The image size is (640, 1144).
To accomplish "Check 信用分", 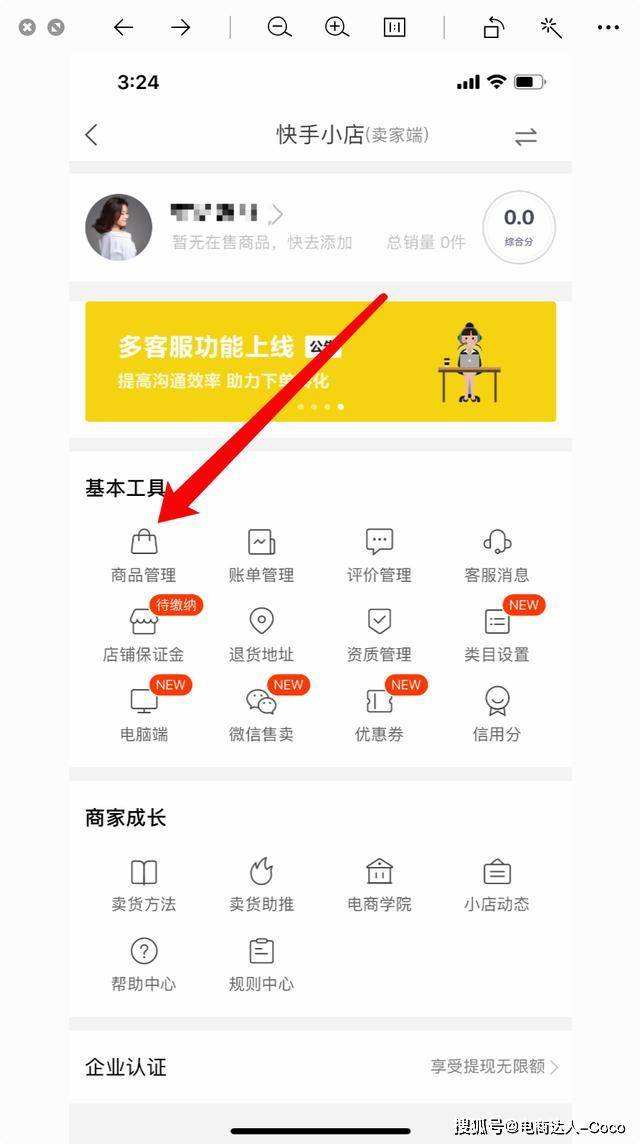I will (x=497, y=713).
